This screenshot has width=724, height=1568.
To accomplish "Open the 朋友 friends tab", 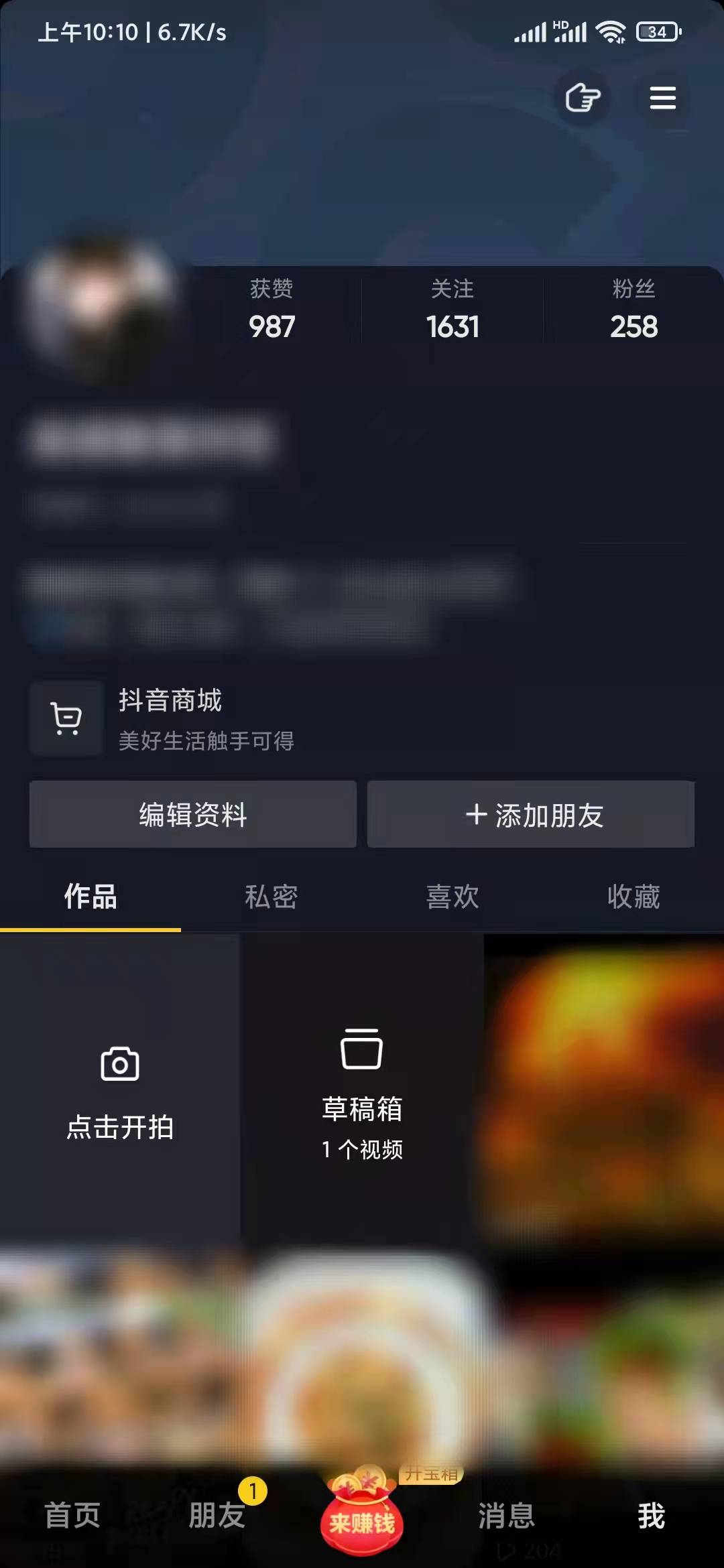I will (217, 1516).
